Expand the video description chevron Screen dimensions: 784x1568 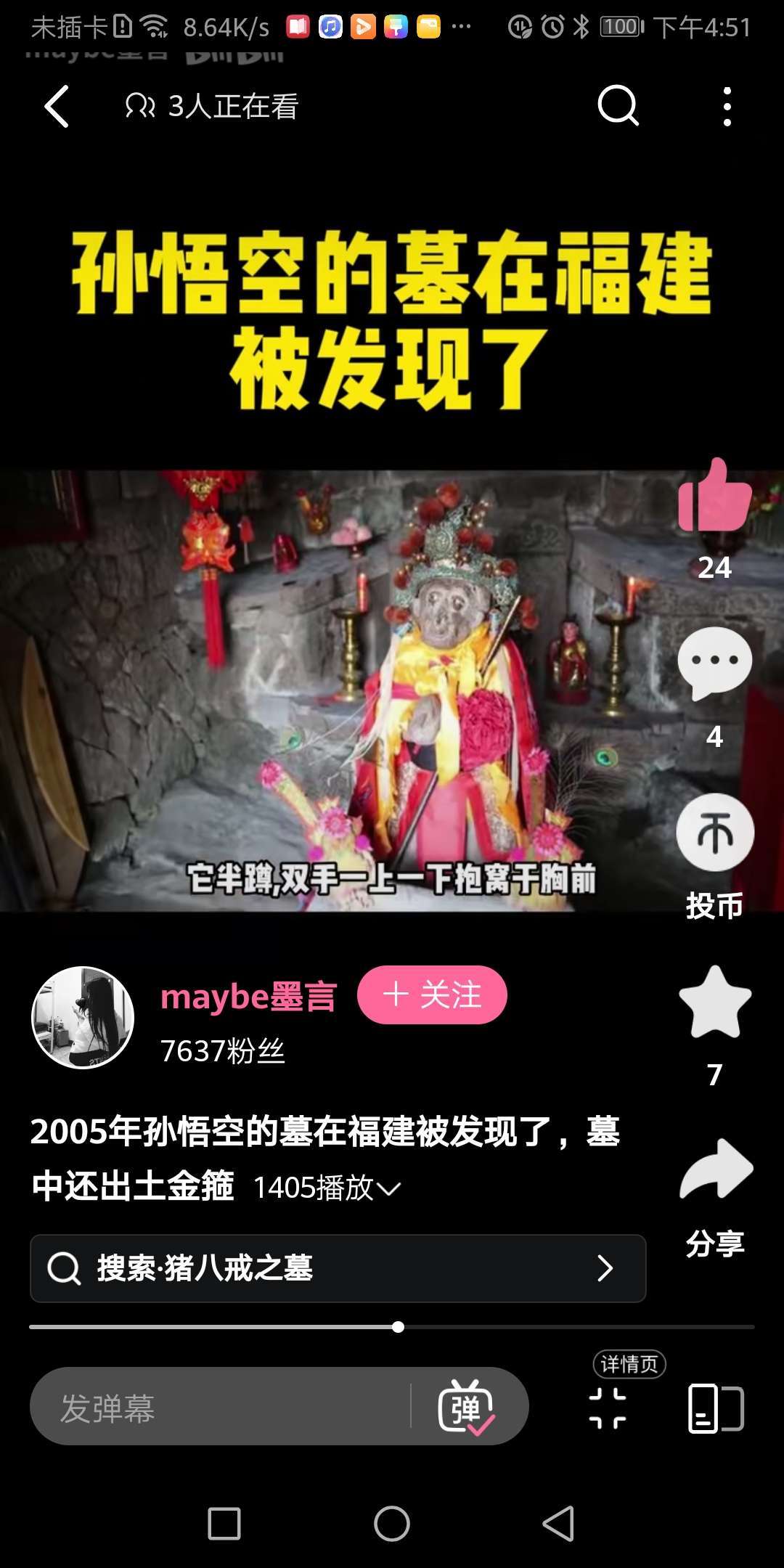click(389, 1188)
